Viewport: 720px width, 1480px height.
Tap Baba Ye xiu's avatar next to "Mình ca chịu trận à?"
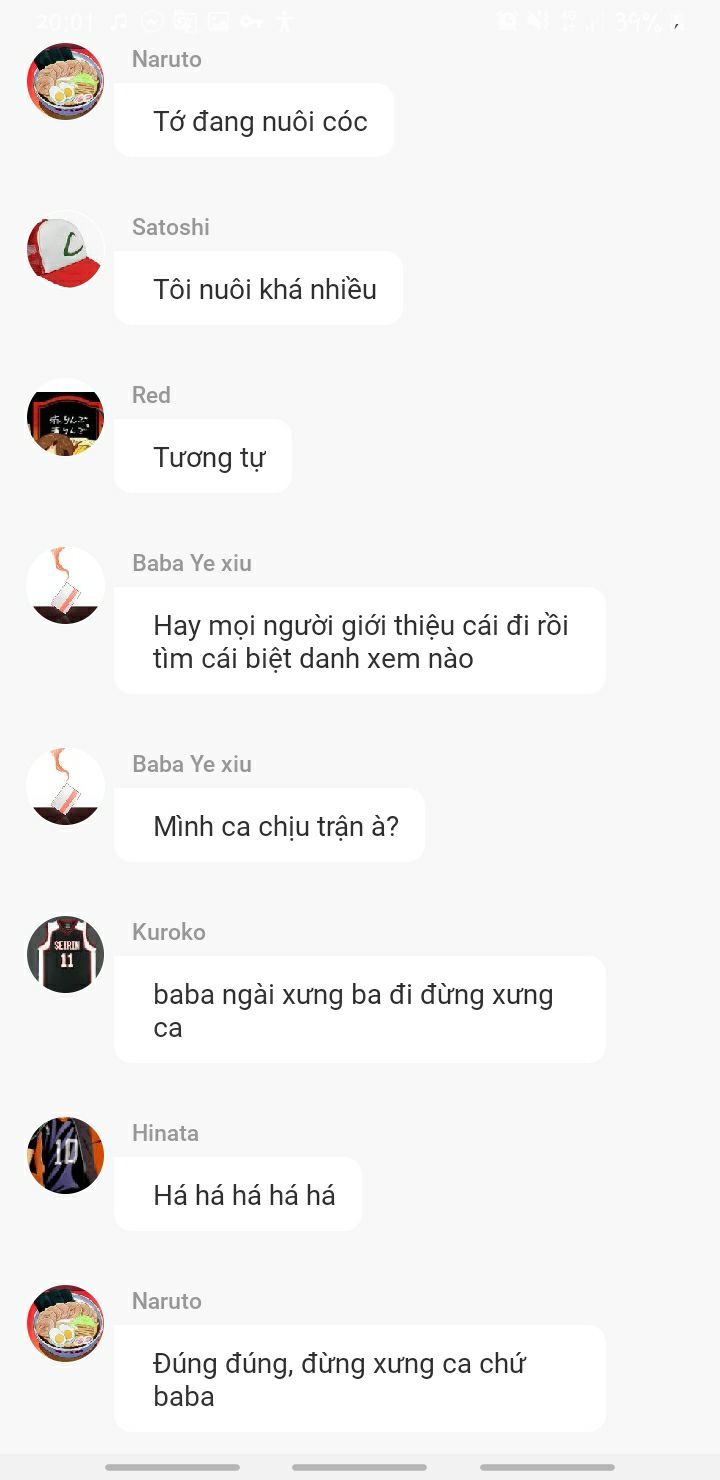(65, 786)
